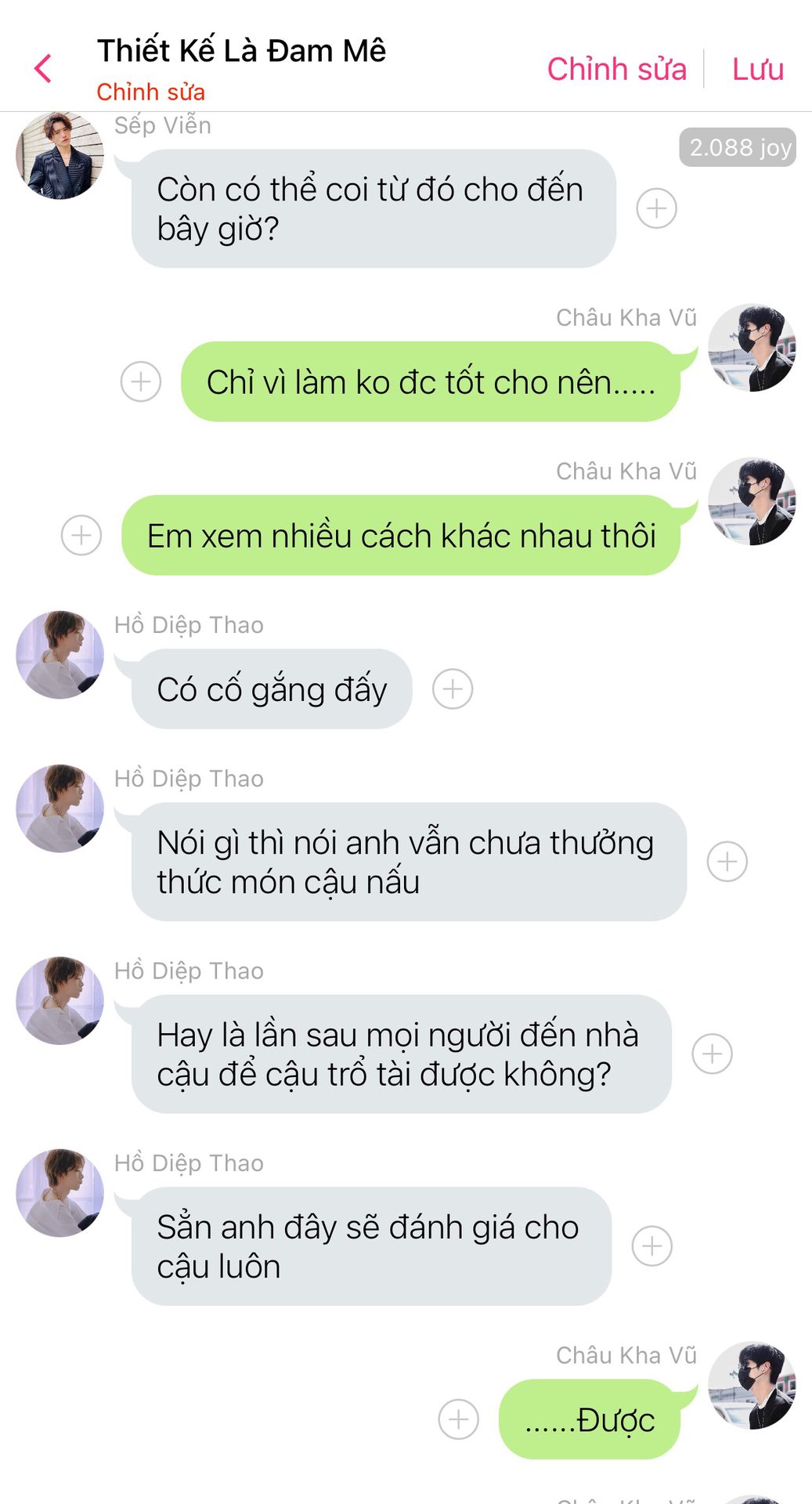Save with the Lưu button
Image resolution: width=812 pixels, height=1504 pixels.
coord(757,69)
